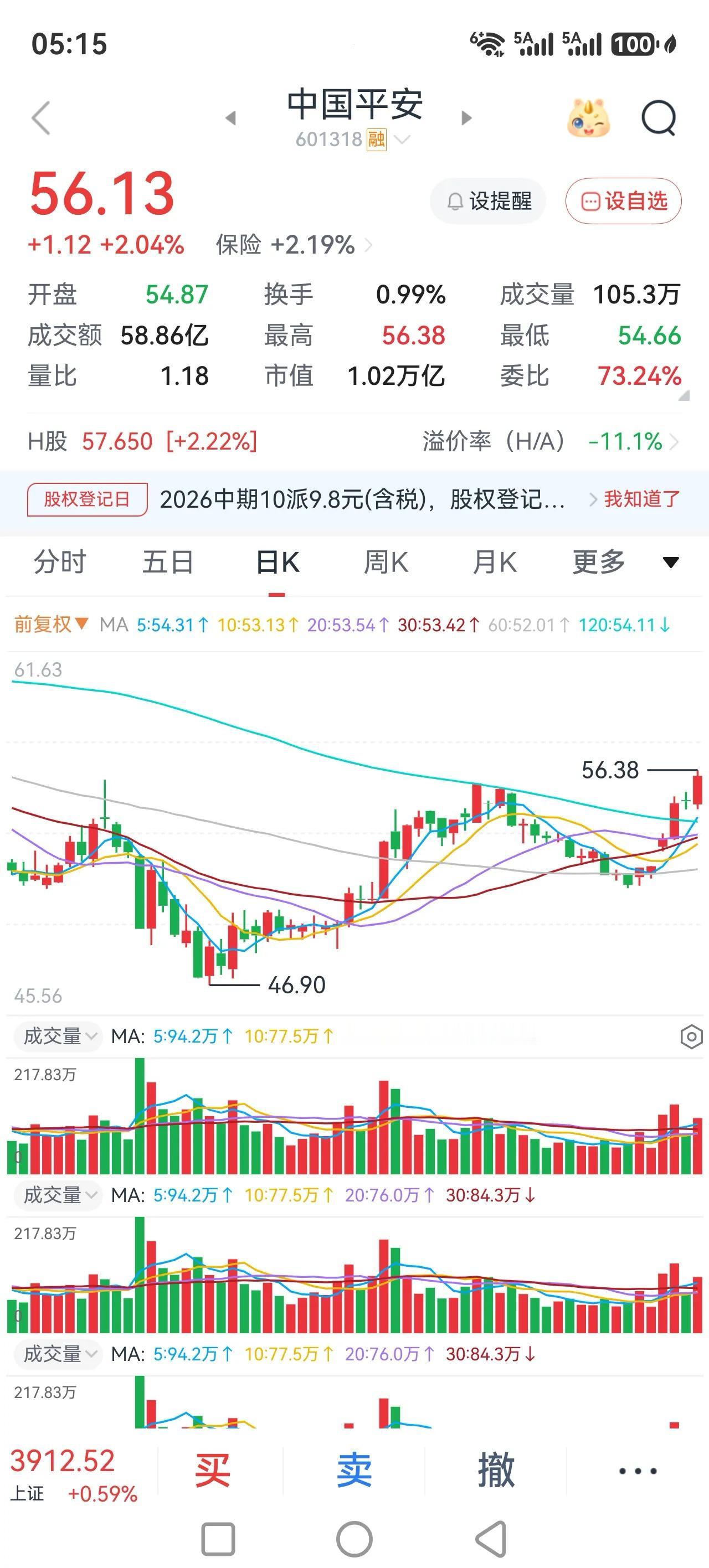The height and width of the screenshot is (1568, 709).
Task: Go back using the top-left arrow
Action: pyautogui.click(x=42, y=117)
